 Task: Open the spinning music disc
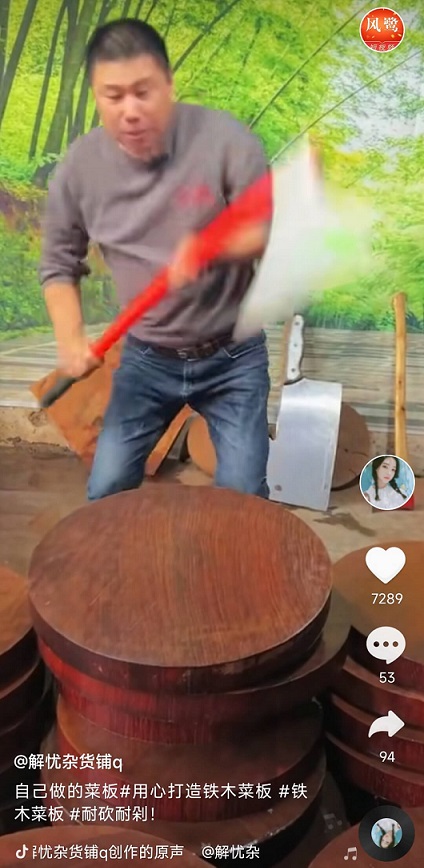coord(386,834)
